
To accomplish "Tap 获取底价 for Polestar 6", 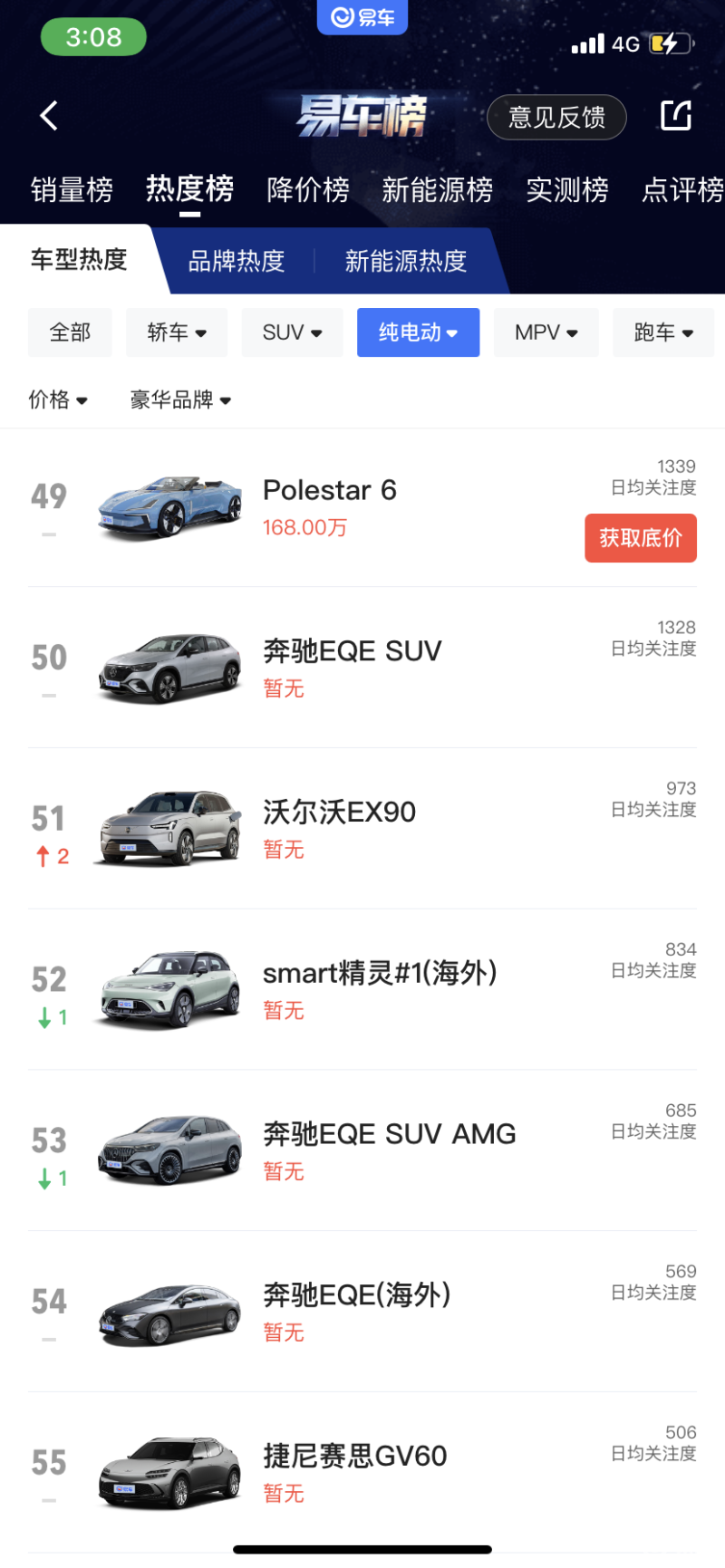I will [641, 538].
